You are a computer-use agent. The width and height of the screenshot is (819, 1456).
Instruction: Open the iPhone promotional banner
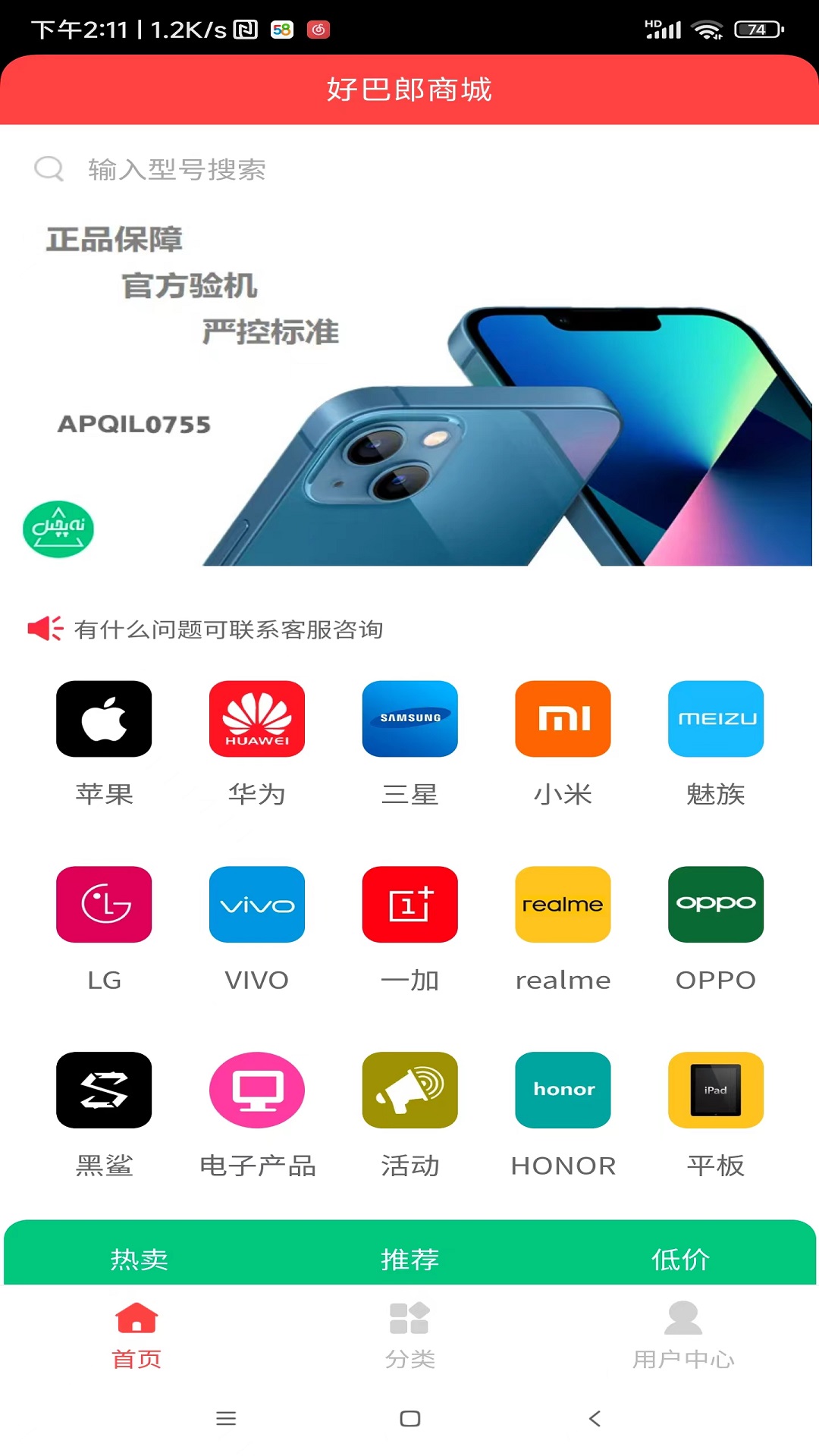click(409, 394)
